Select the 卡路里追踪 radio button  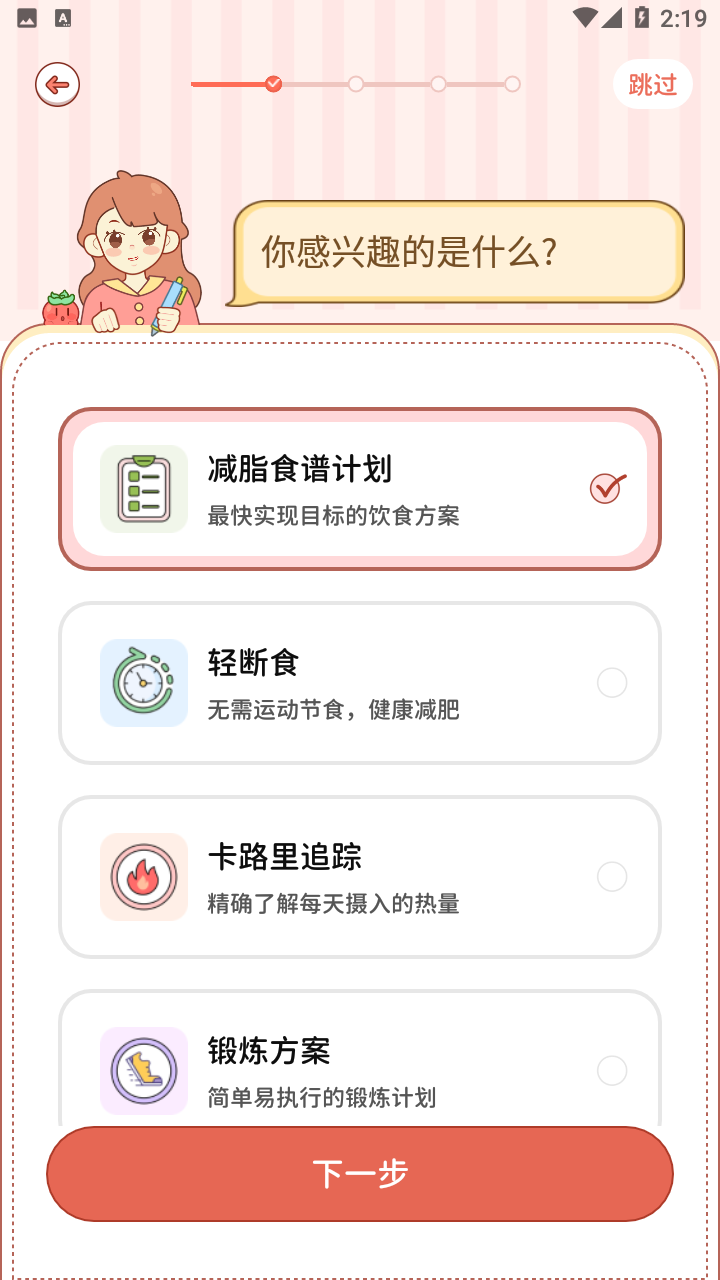[611, 877]
